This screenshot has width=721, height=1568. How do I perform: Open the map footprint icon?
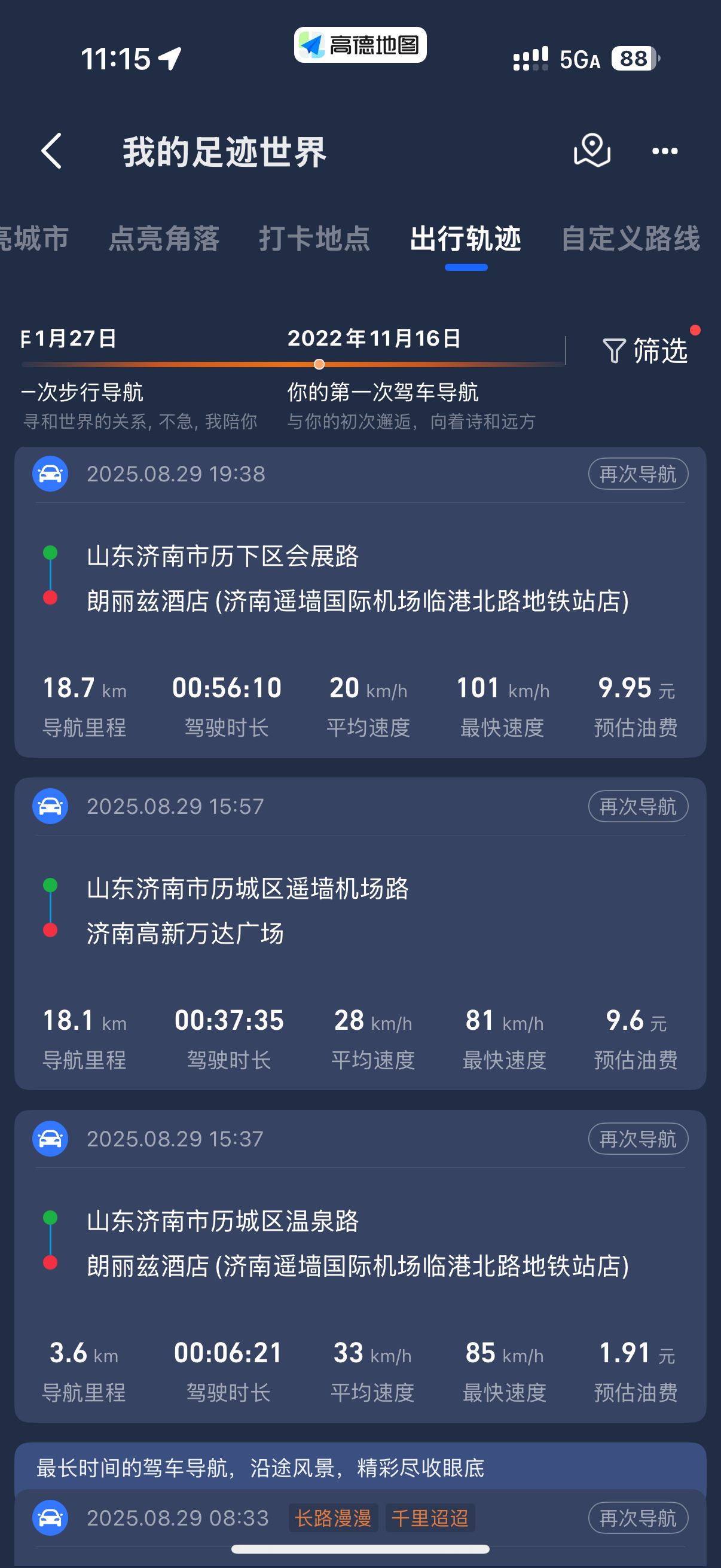point(591,150)
